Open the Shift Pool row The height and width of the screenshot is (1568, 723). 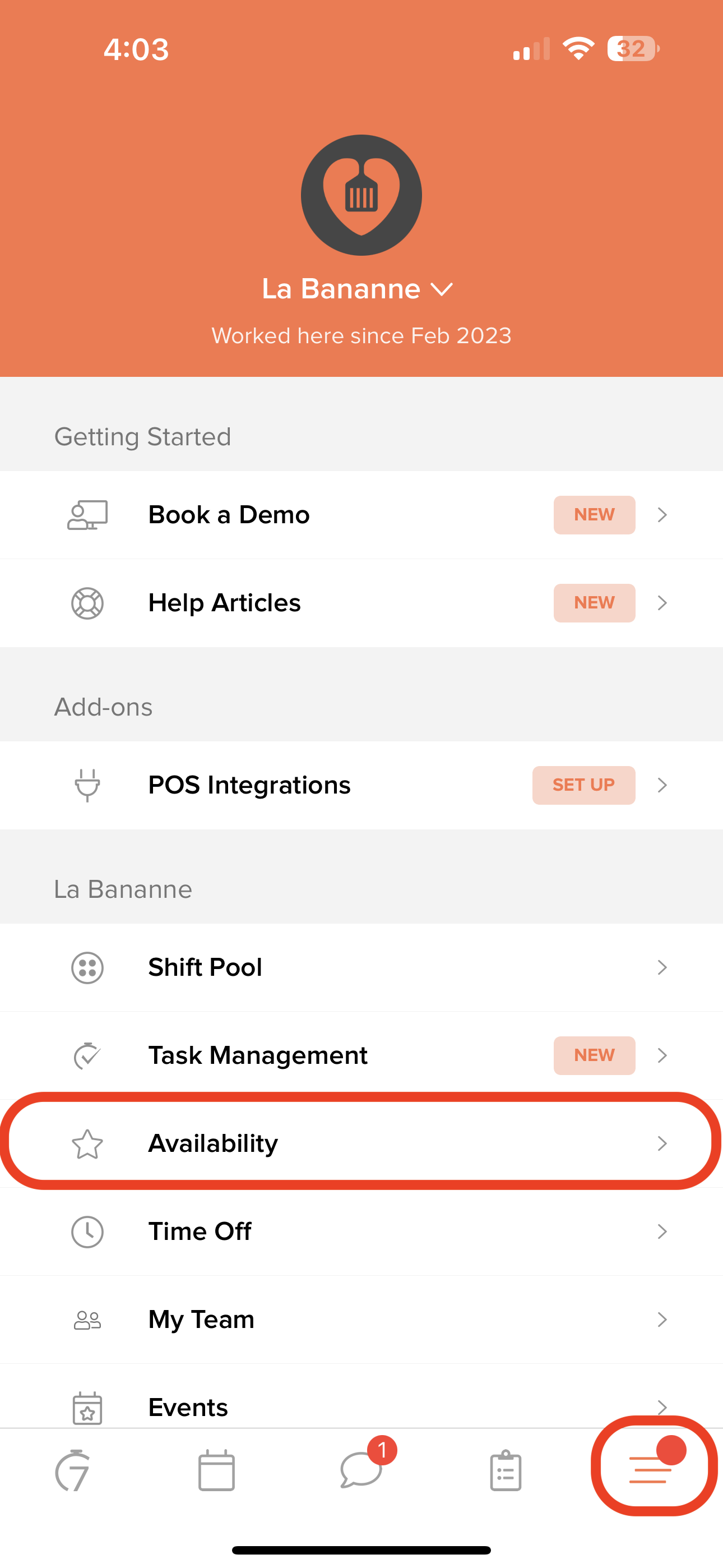coord(361,968)
